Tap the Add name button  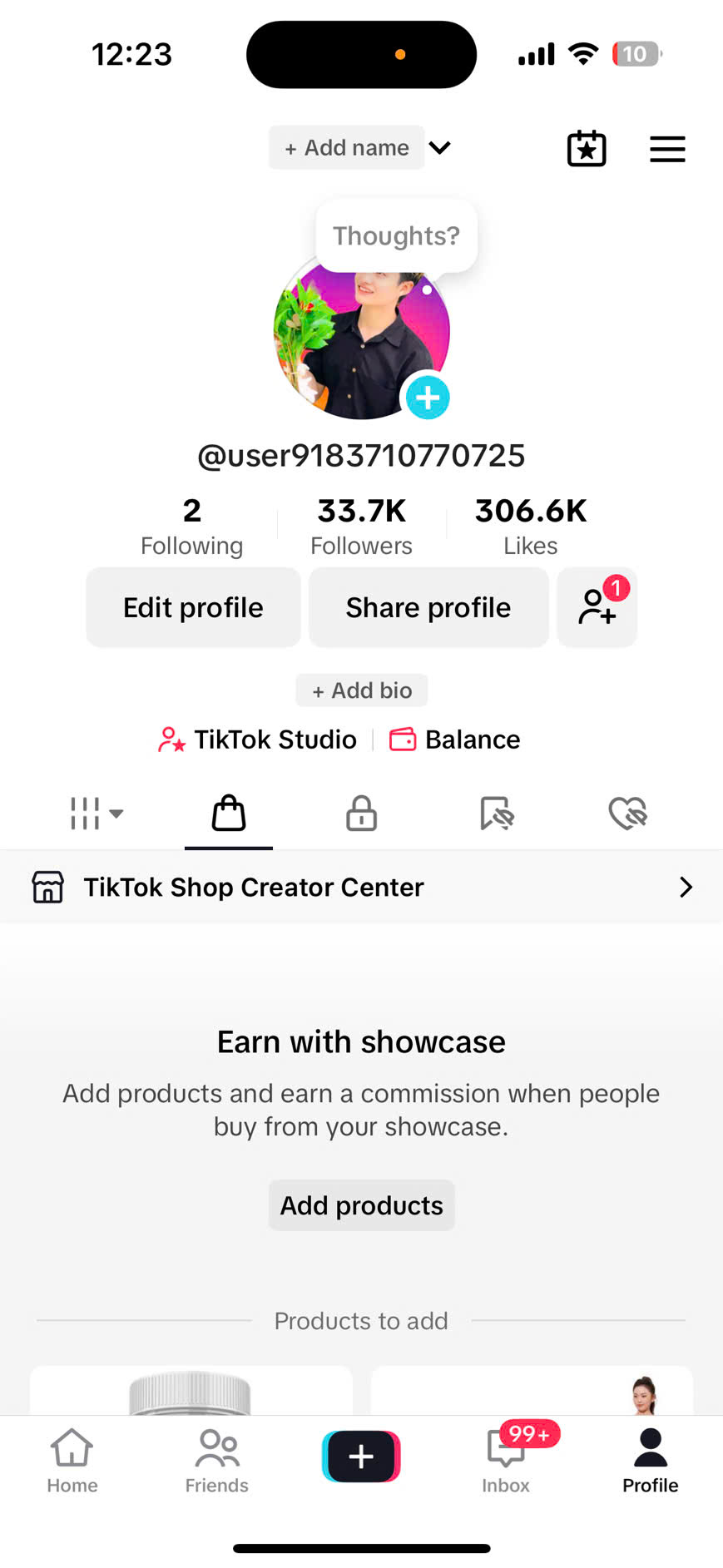click(346, 148)
